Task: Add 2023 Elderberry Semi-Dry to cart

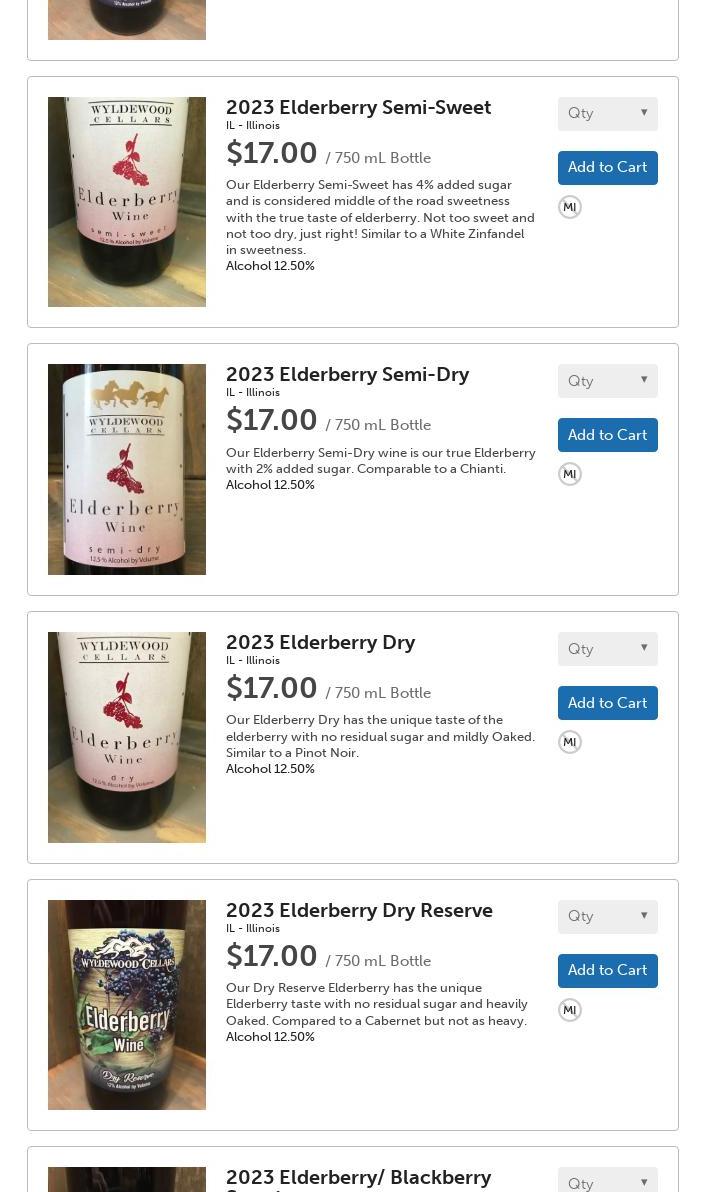Action: (x=607, y=435)
